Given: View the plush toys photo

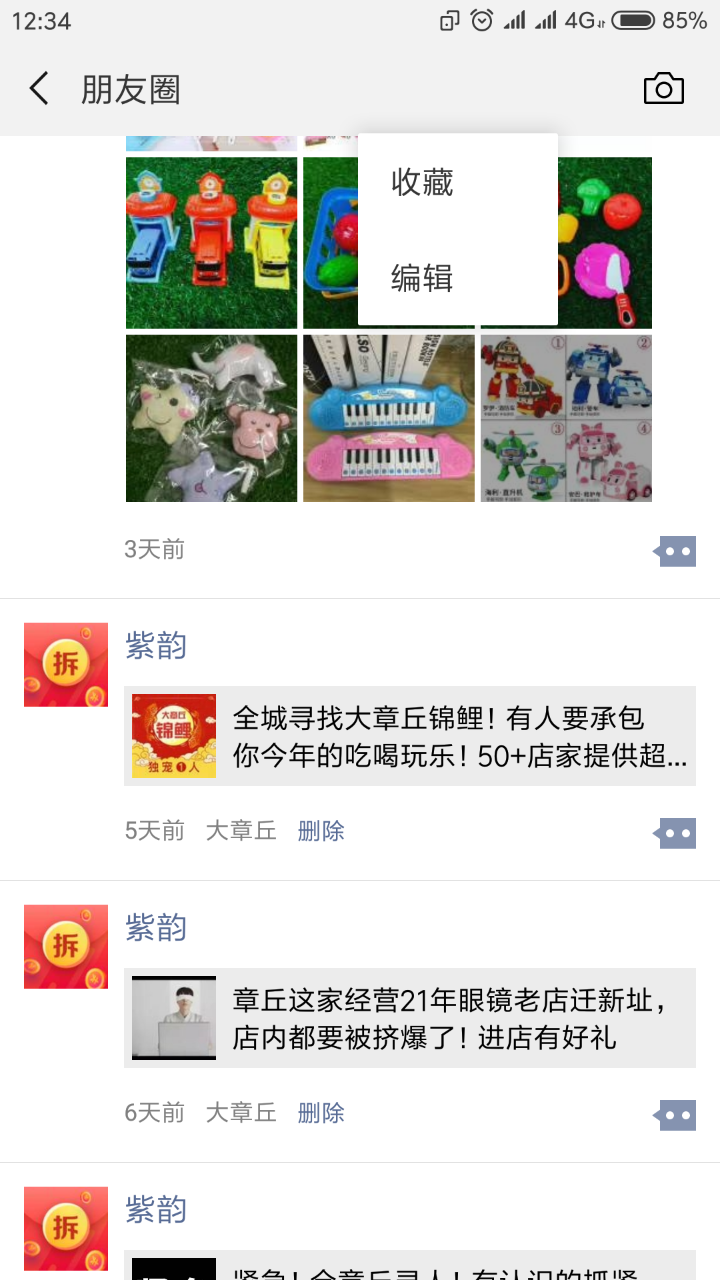Looking at the screenshot, I should [211, 418].
